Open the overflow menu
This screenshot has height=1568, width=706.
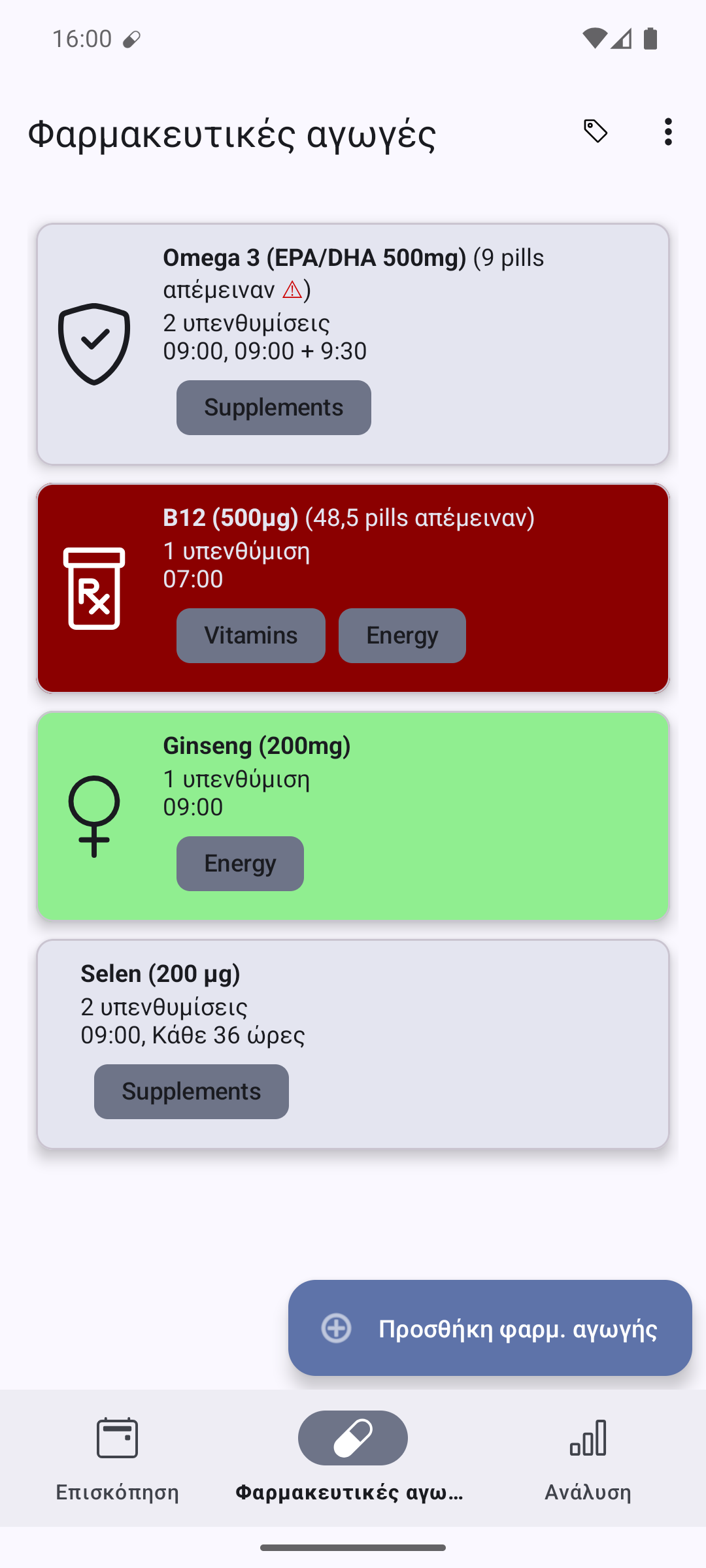(x=667, y=132)
